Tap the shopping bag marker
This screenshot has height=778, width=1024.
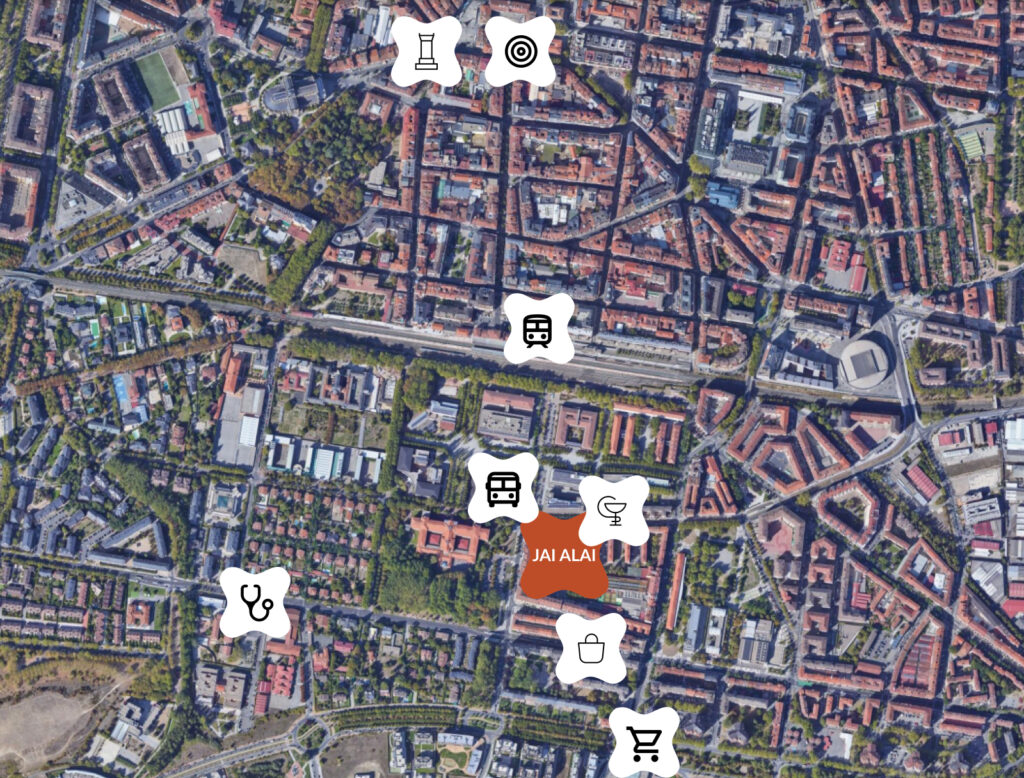590,648
